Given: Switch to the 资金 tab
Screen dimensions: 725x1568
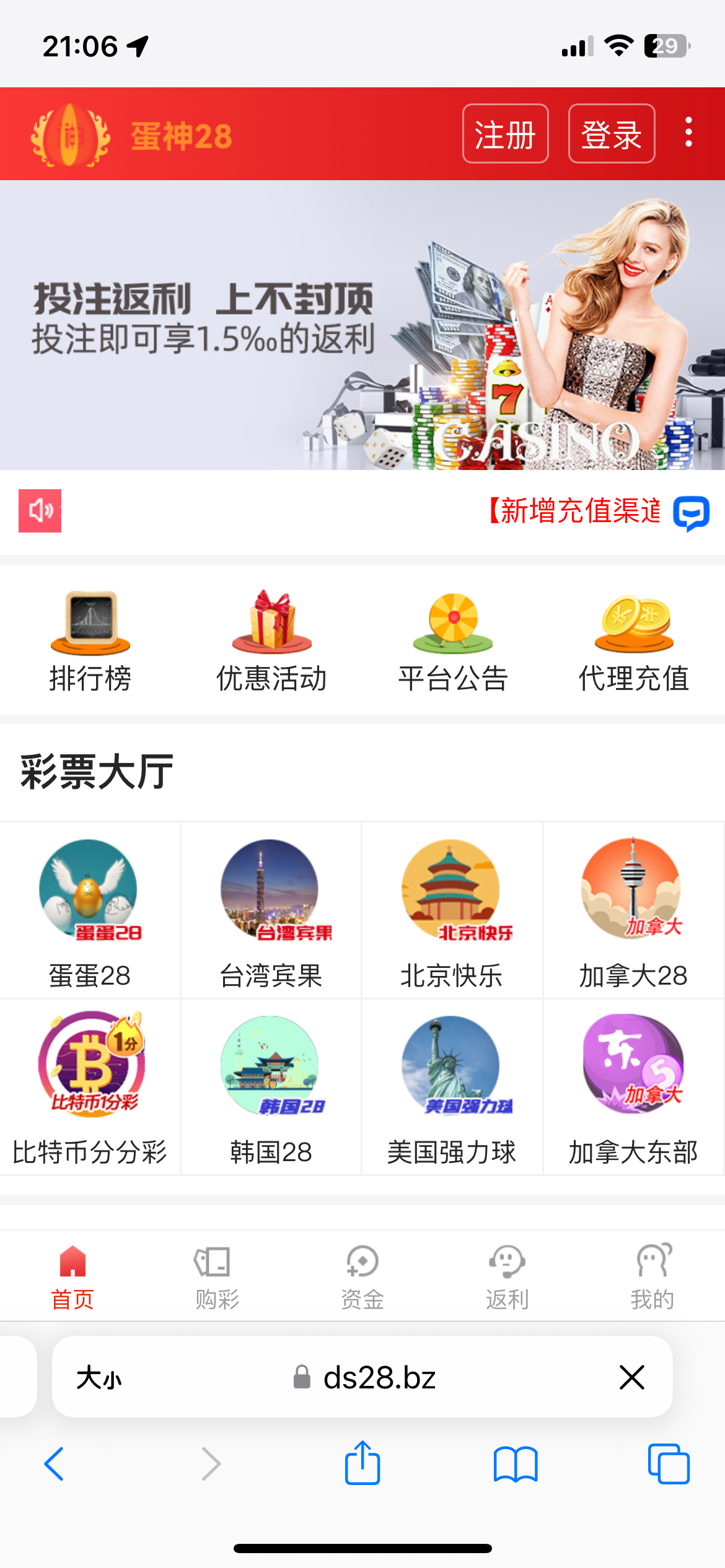Looking at the screenshot, I should (362, 1277).
